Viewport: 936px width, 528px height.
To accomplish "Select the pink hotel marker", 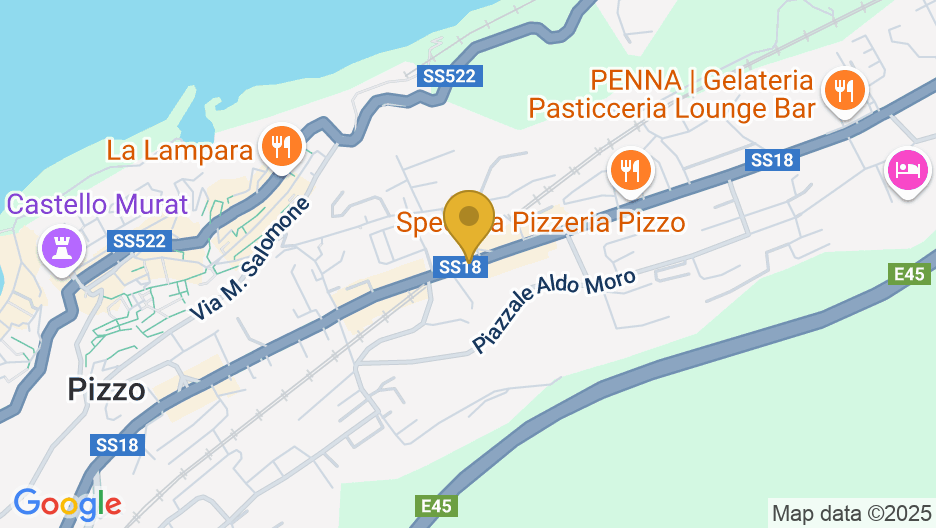I will [x=907, y=169].
